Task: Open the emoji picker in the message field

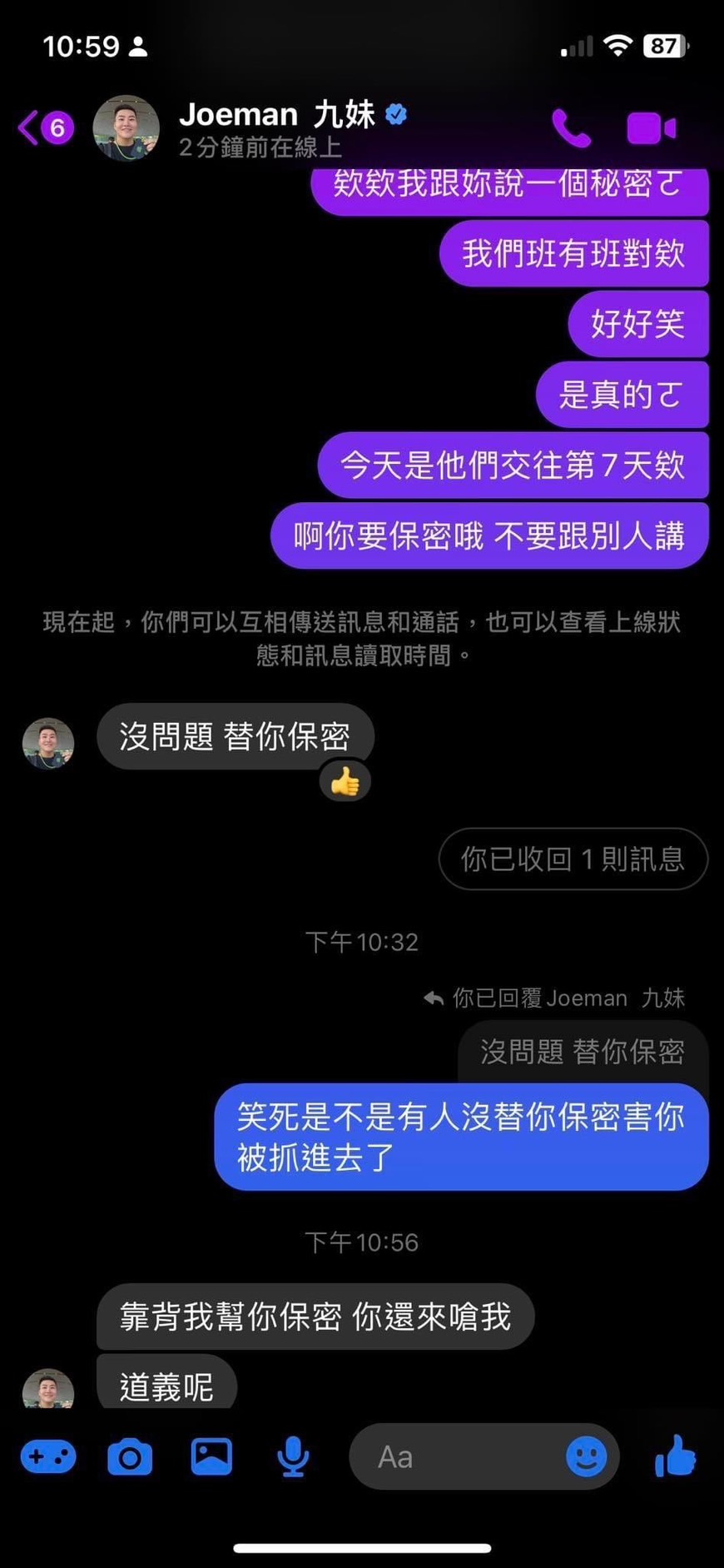Action: click(586, 1456)
